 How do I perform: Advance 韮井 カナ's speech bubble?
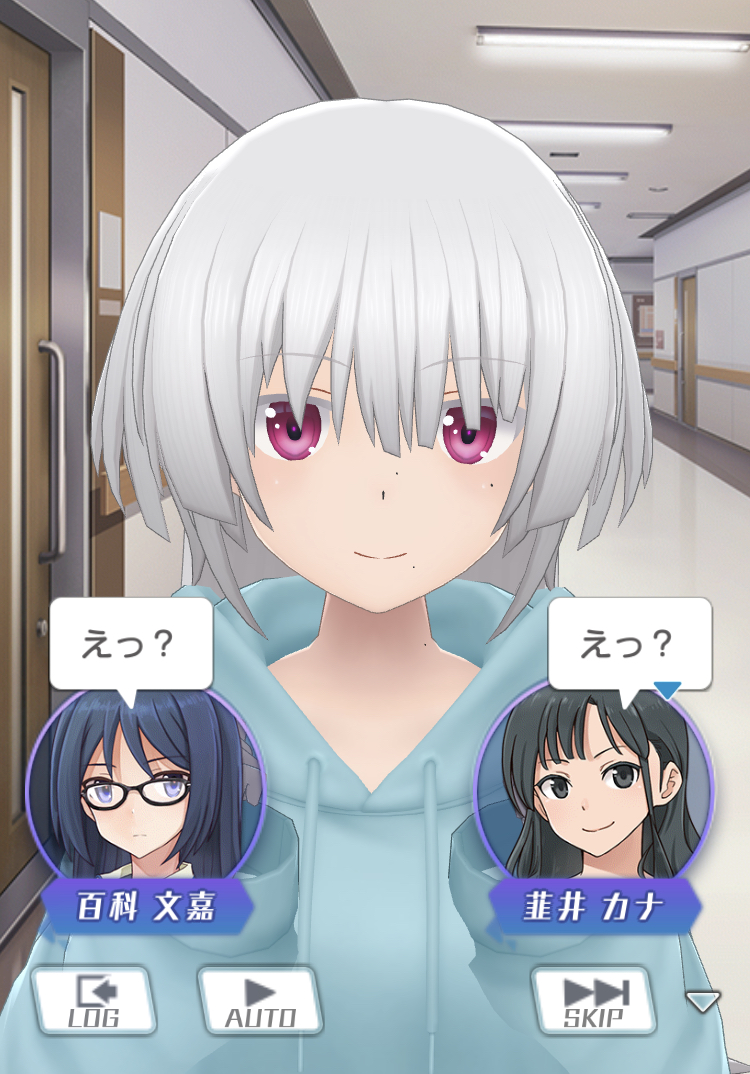tap(629, 645)
